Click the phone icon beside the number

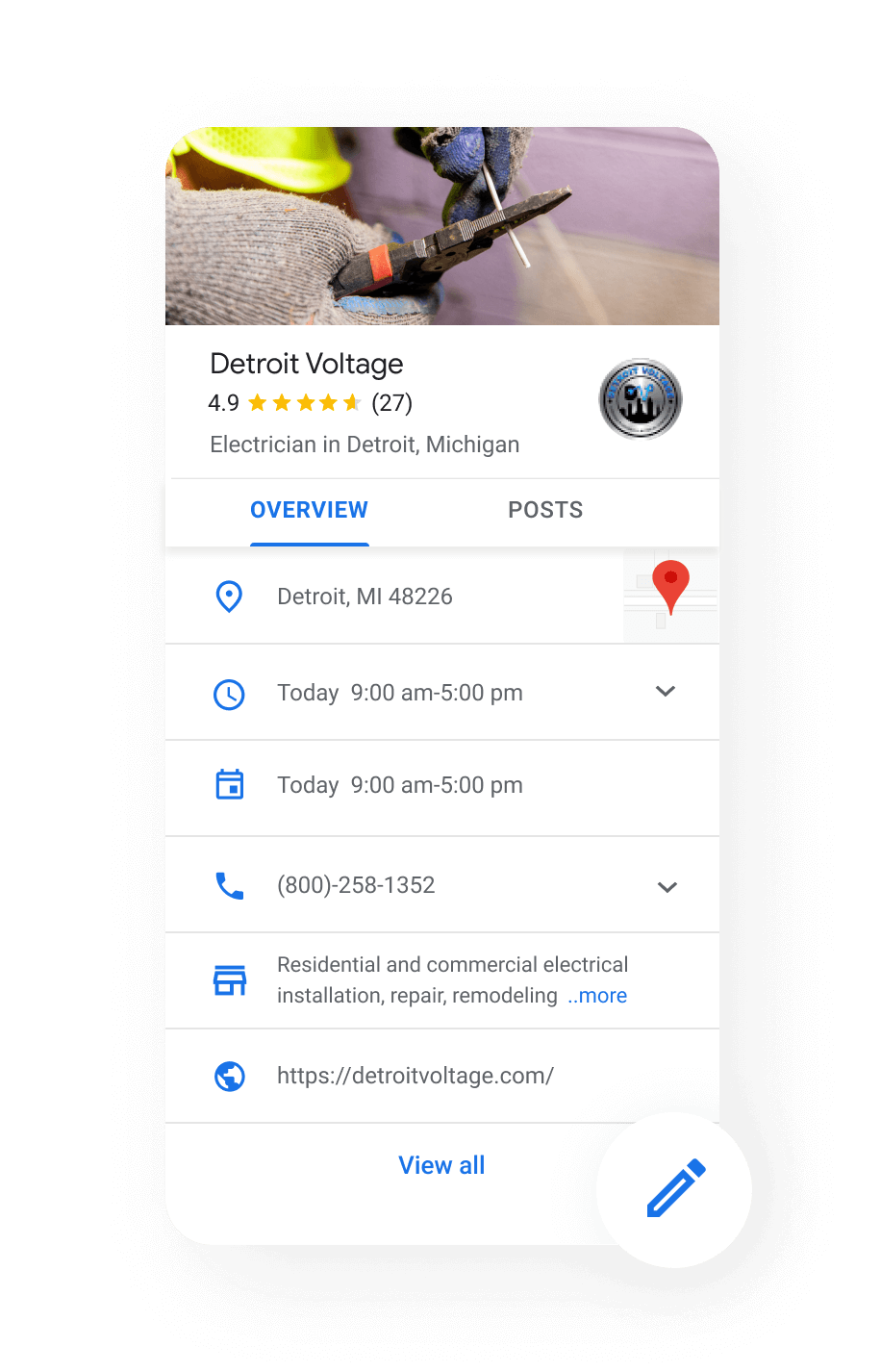[x=230, y=885]
